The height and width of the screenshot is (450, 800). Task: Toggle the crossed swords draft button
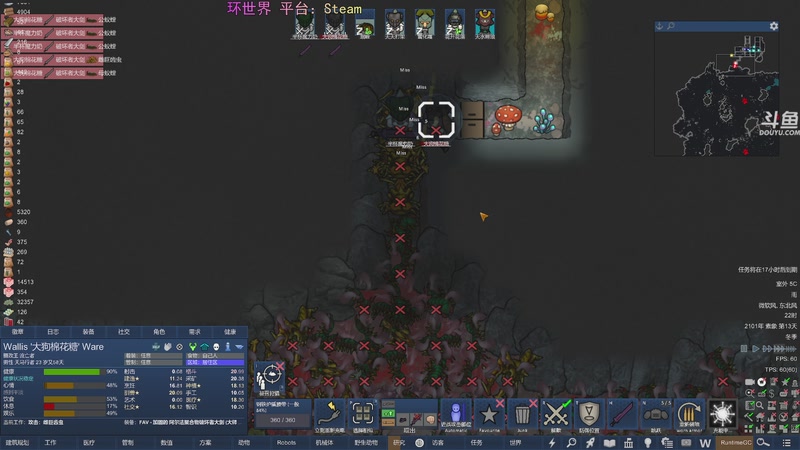click(555, 414)
